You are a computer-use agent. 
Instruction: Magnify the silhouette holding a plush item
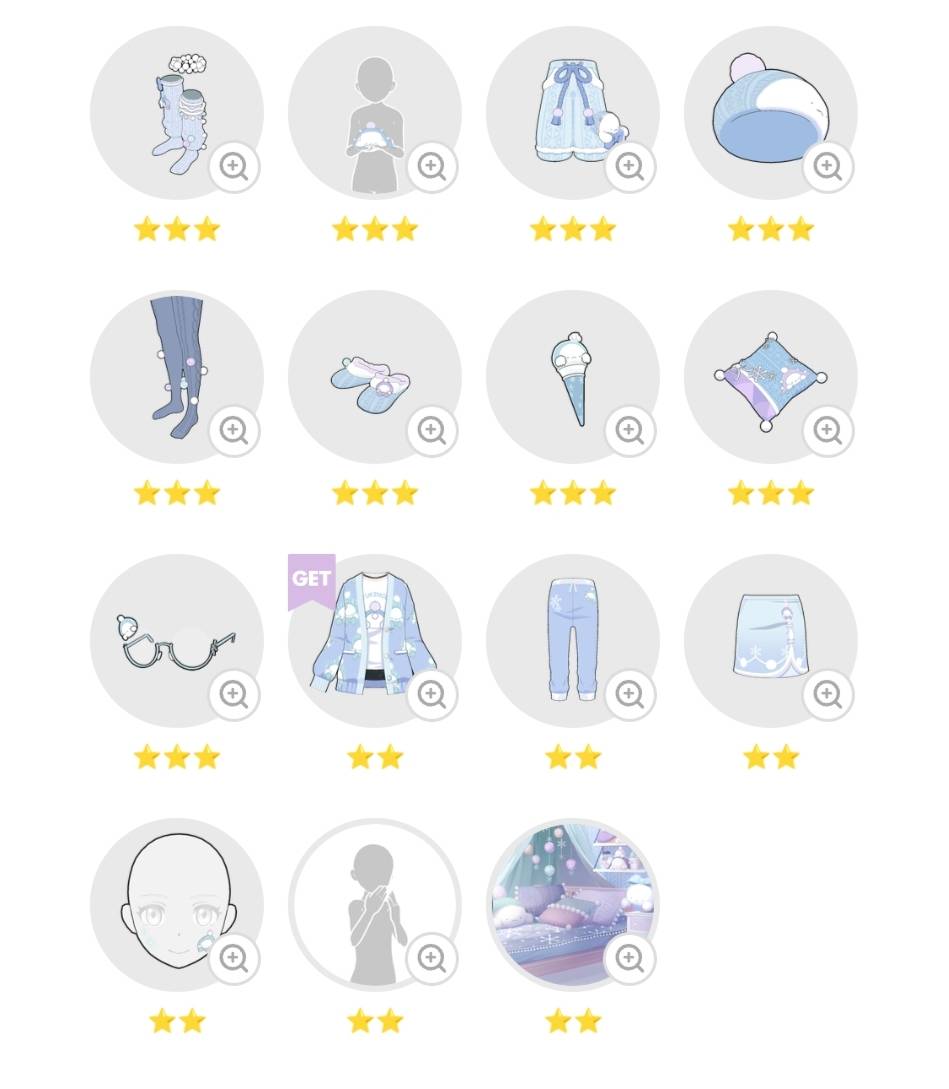[x=432, y=166]
